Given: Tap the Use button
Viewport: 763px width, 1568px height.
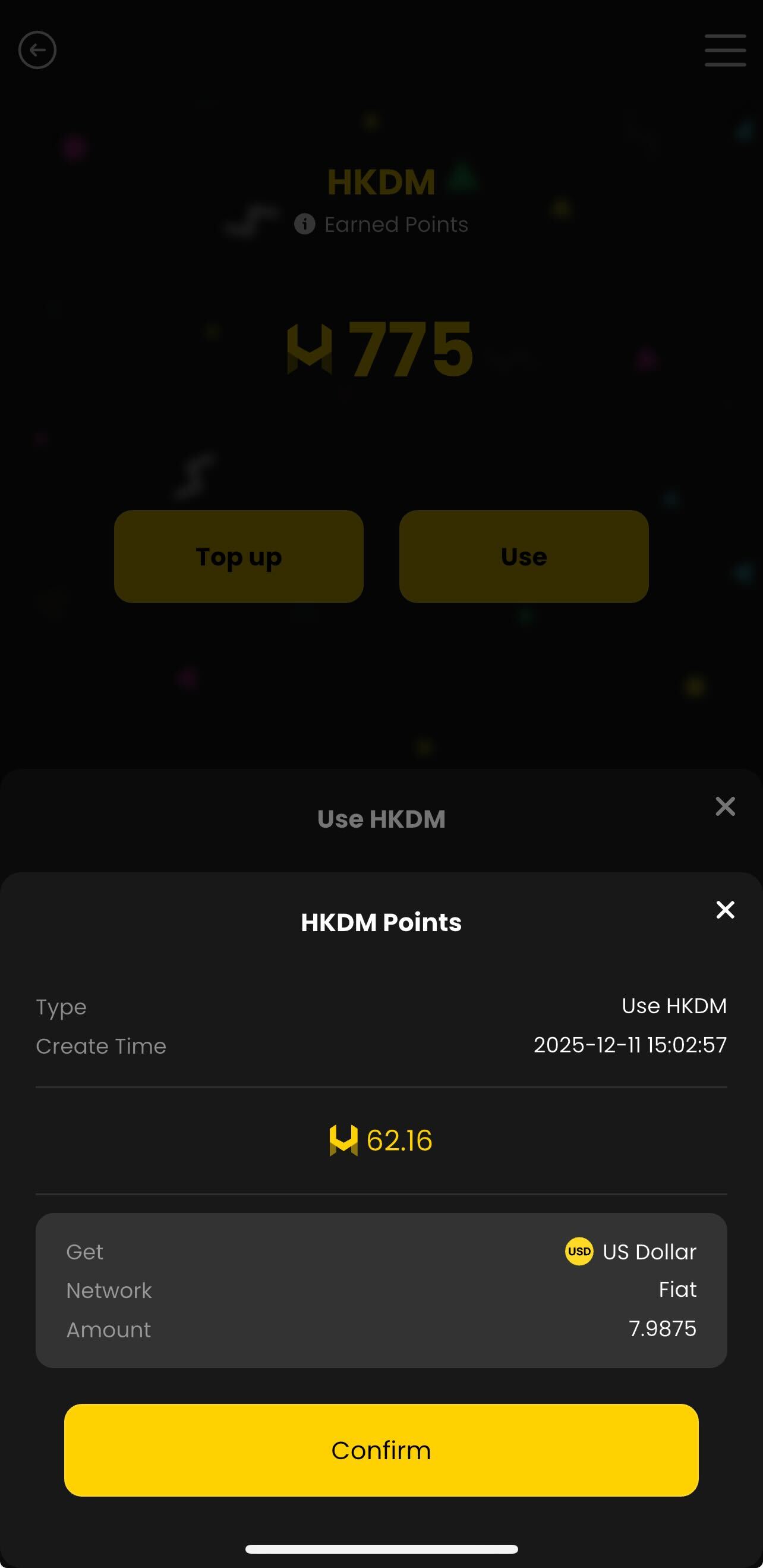Looking at the screenshot, I should tap(524, 557).
